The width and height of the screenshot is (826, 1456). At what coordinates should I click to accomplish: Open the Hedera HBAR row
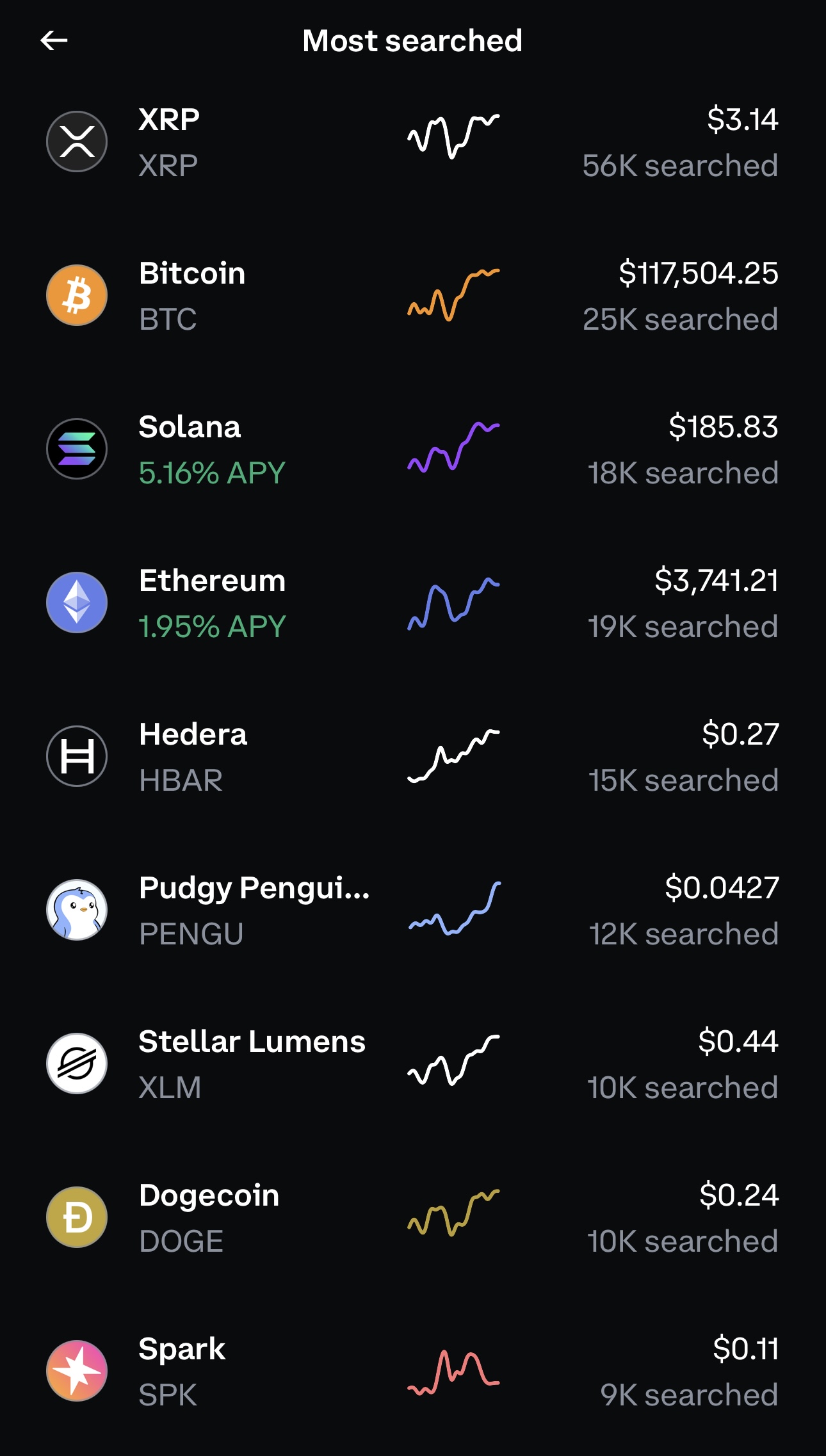[413, 756]
